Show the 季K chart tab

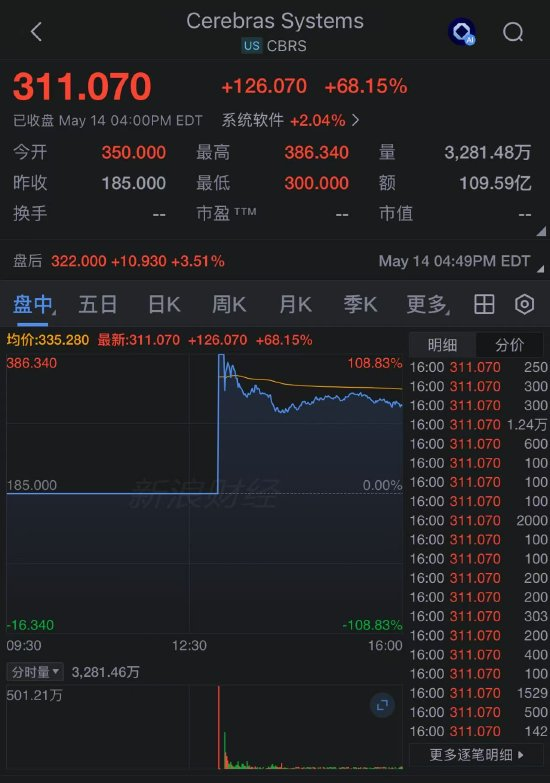pyautogui.click(x=360, y=304)
